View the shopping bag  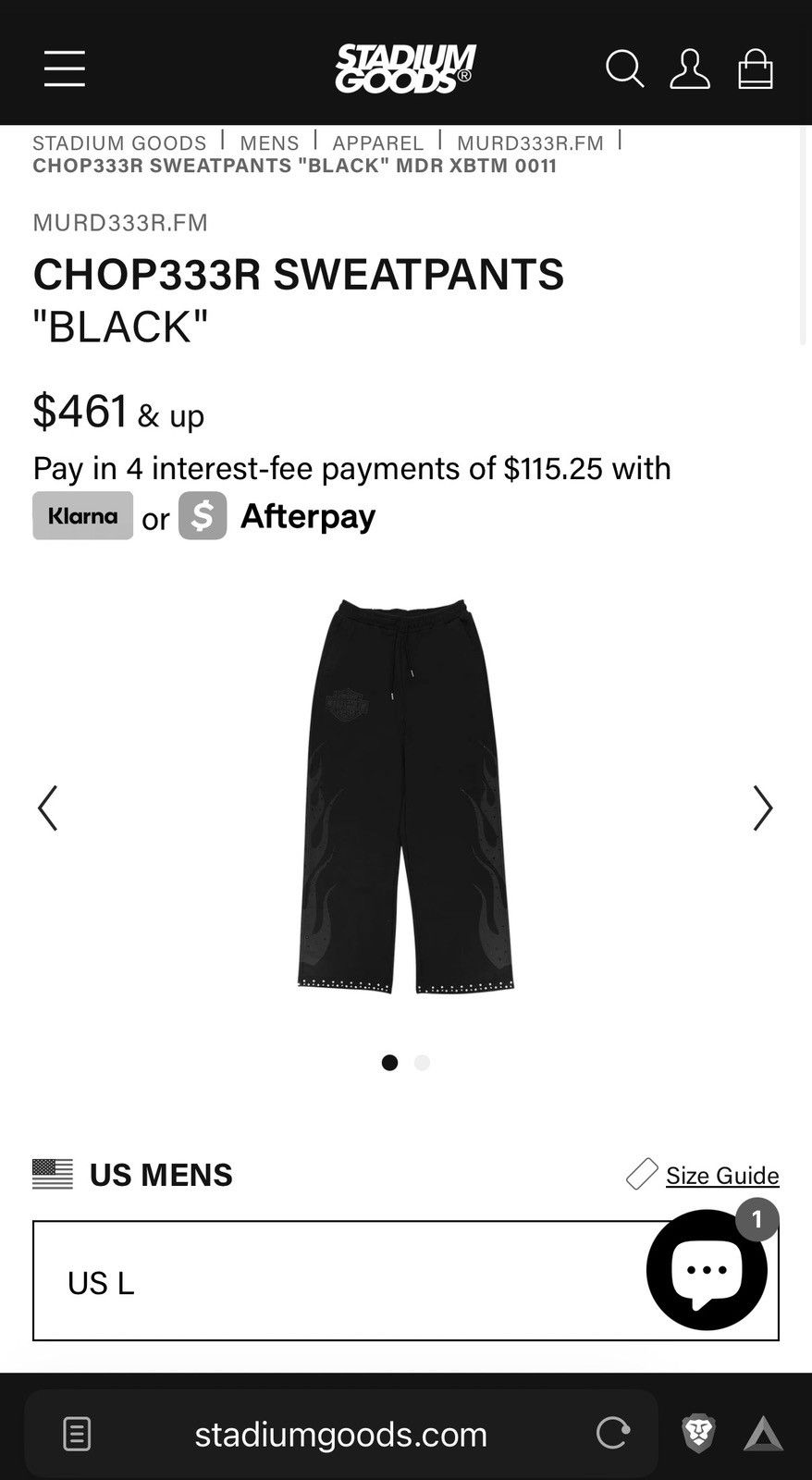pyautogui.click(x=756, y=69)
